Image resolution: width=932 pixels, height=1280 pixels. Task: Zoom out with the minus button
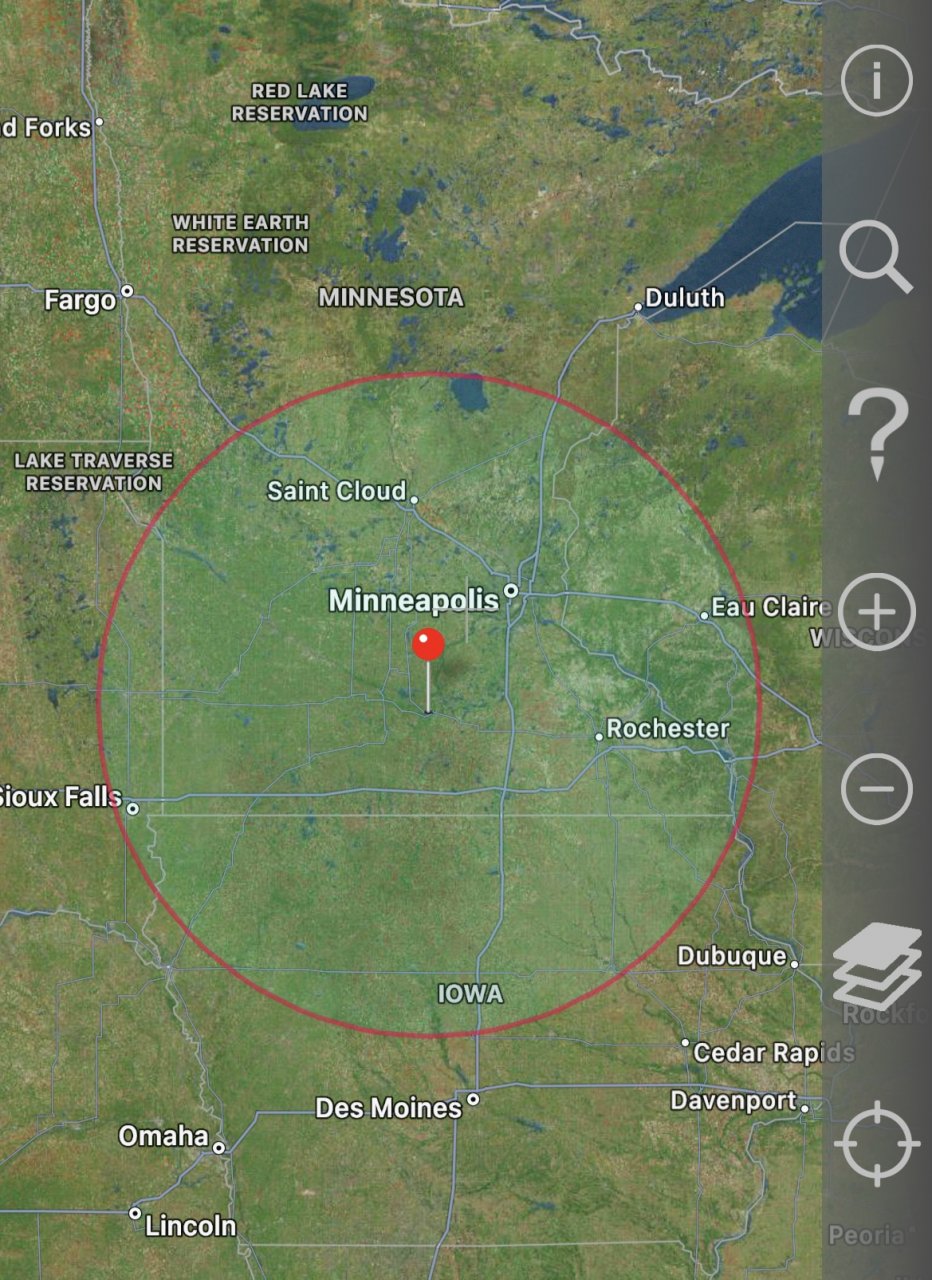tap(877, 788)
